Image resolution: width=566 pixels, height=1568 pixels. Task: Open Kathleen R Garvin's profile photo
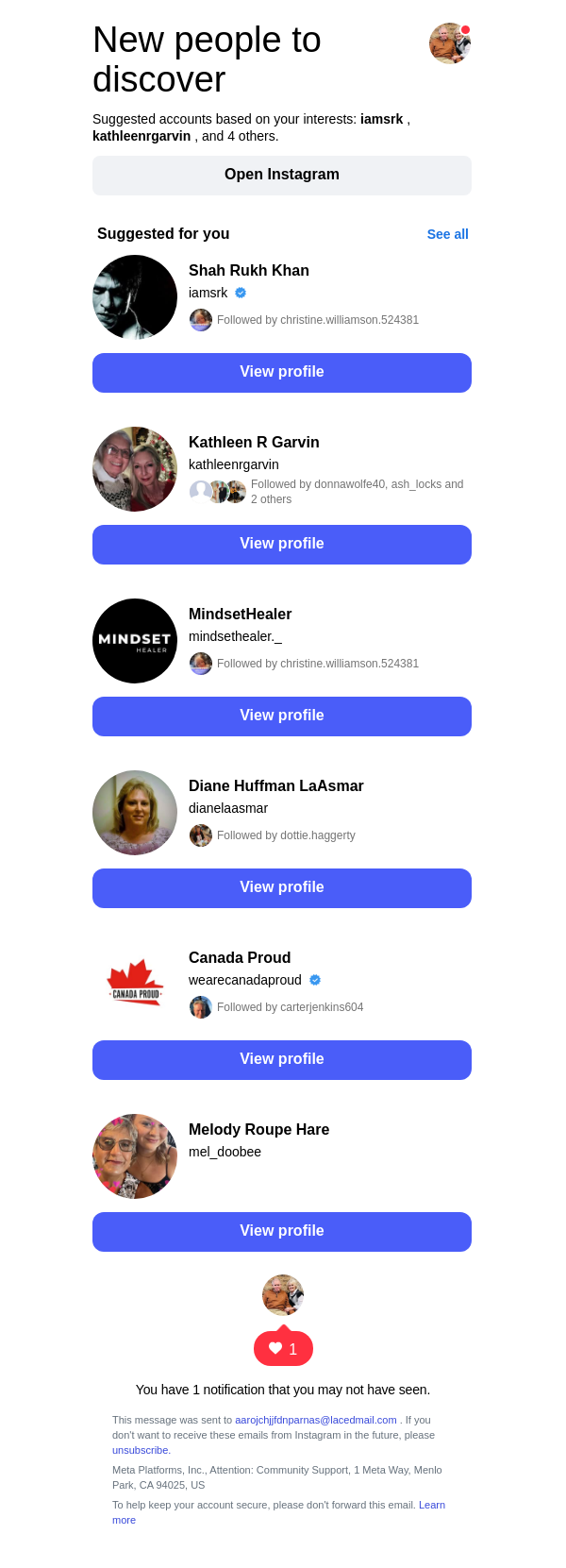coord(135,469)
